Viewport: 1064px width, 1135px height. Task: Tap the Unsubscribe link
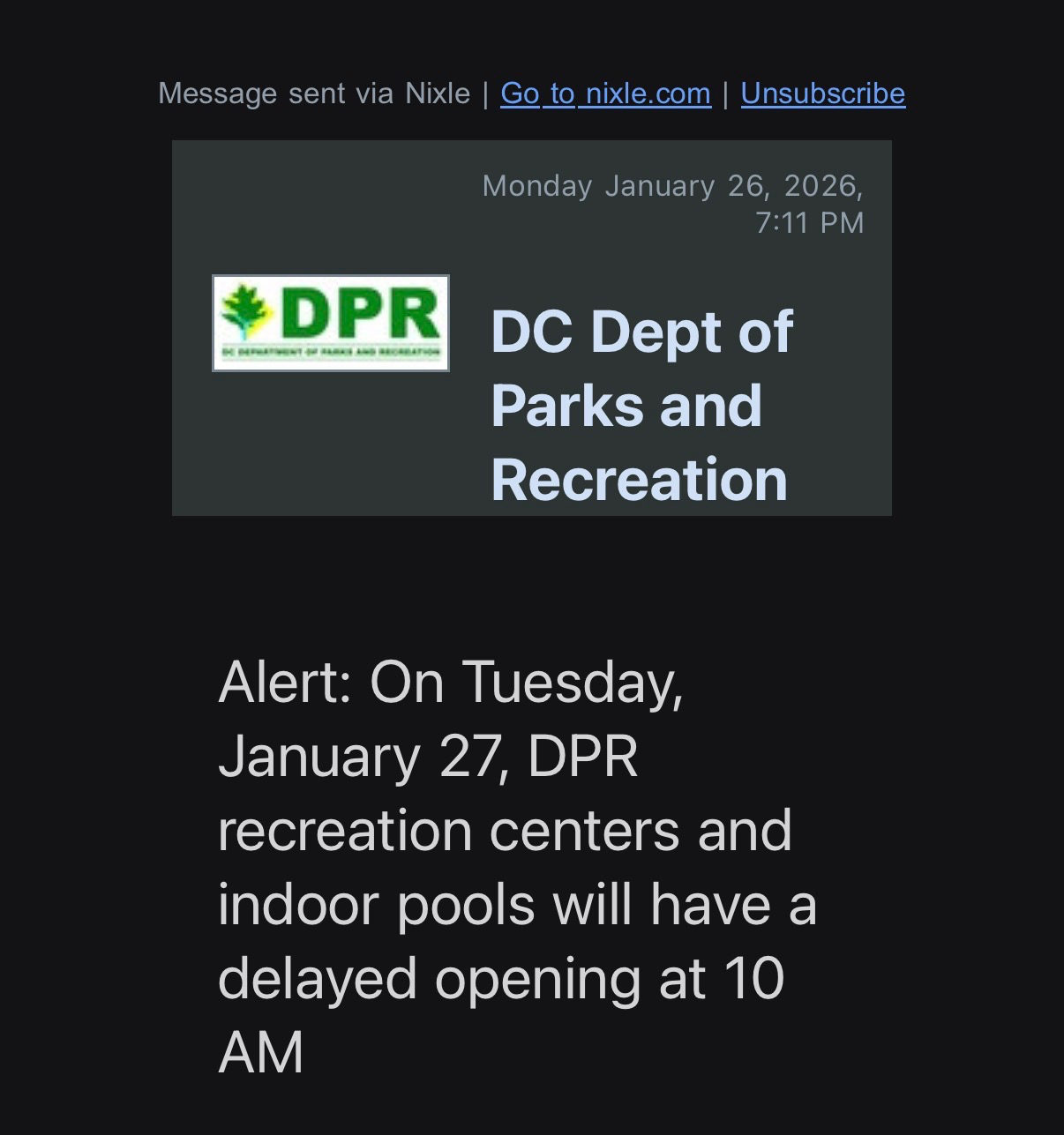pyautogui.click(x=822, y=93)
